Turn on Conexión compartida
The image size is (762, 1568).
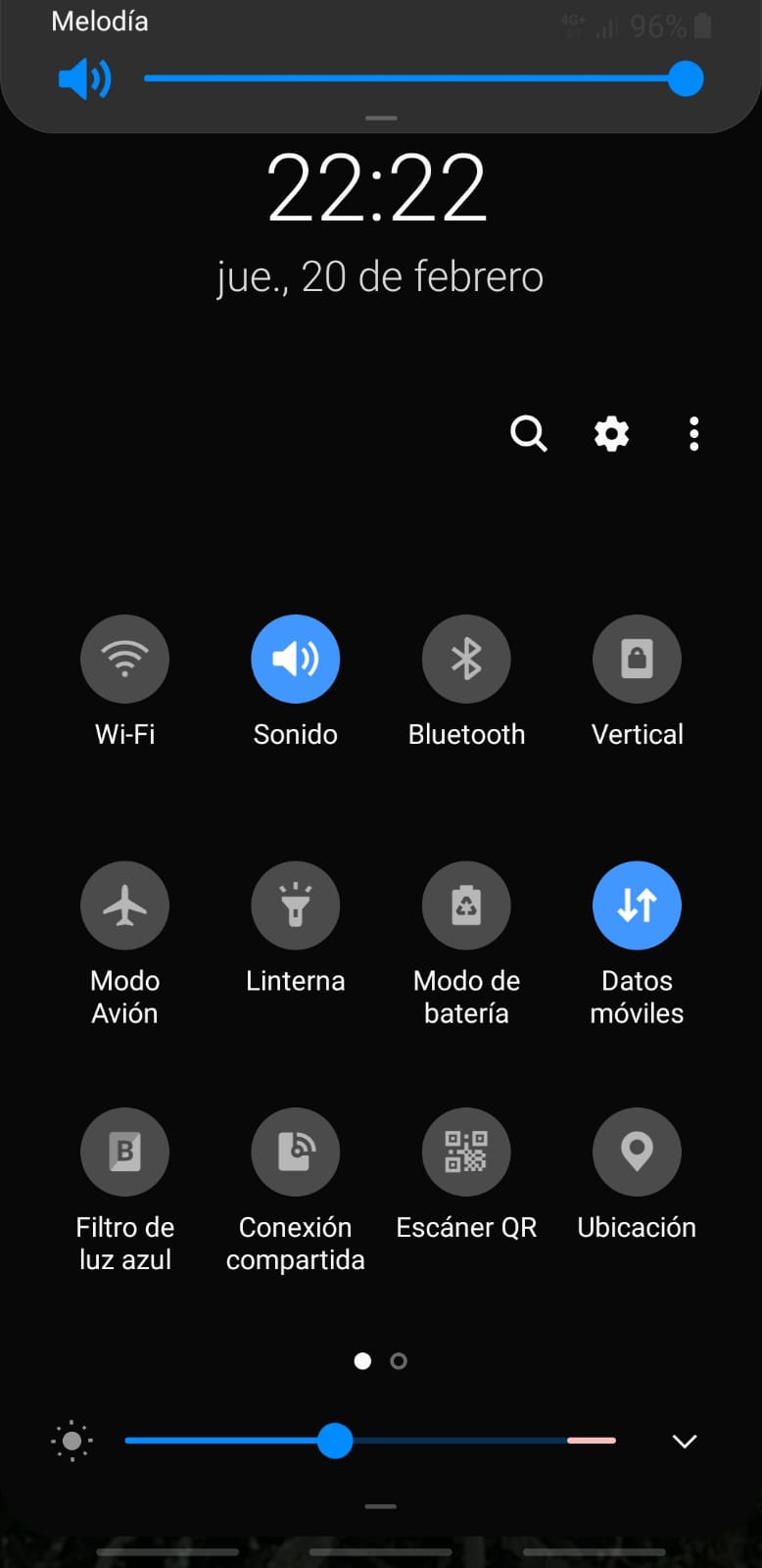point(295,1151)
